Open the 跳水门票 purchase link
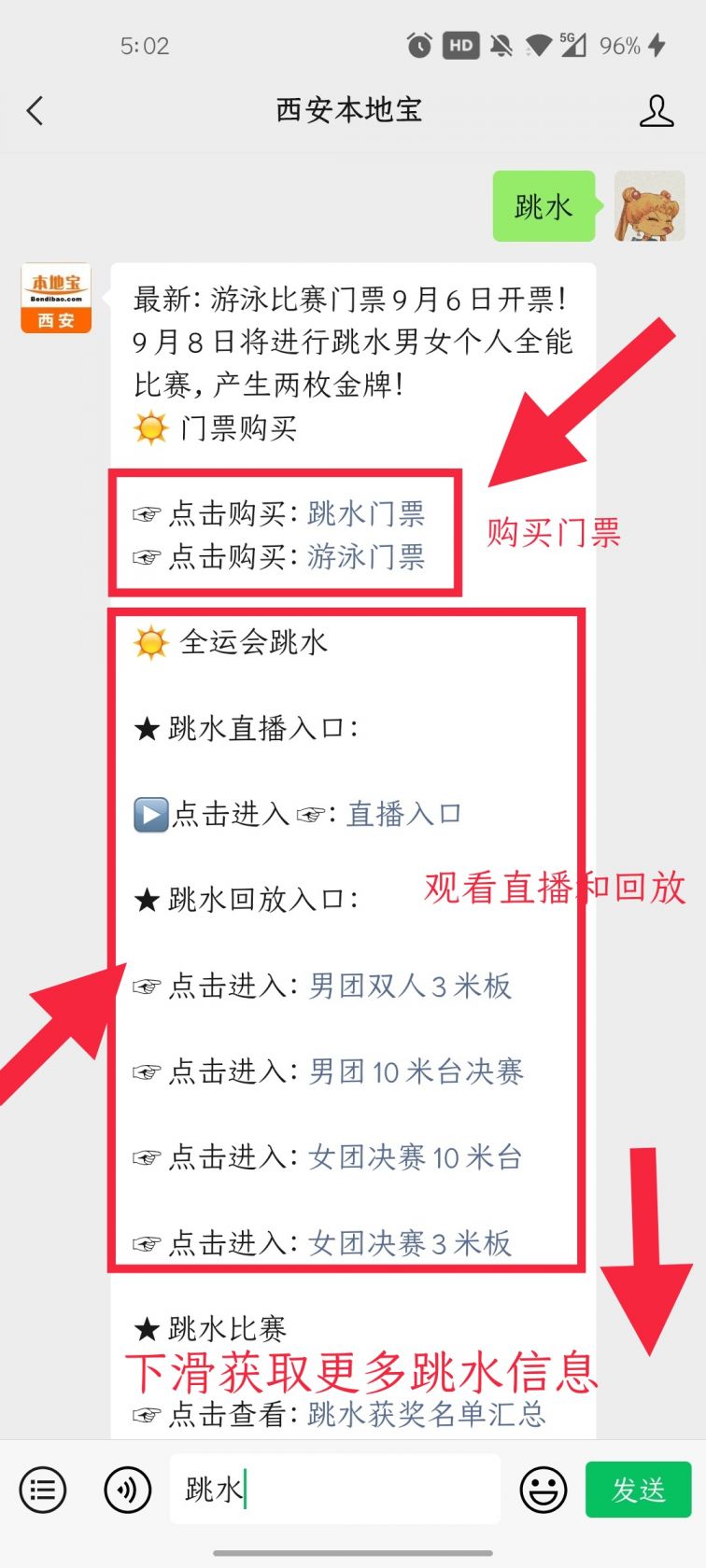Image resolution: width=706 pixels, height=1568 pixels. [x=366, y=513]
